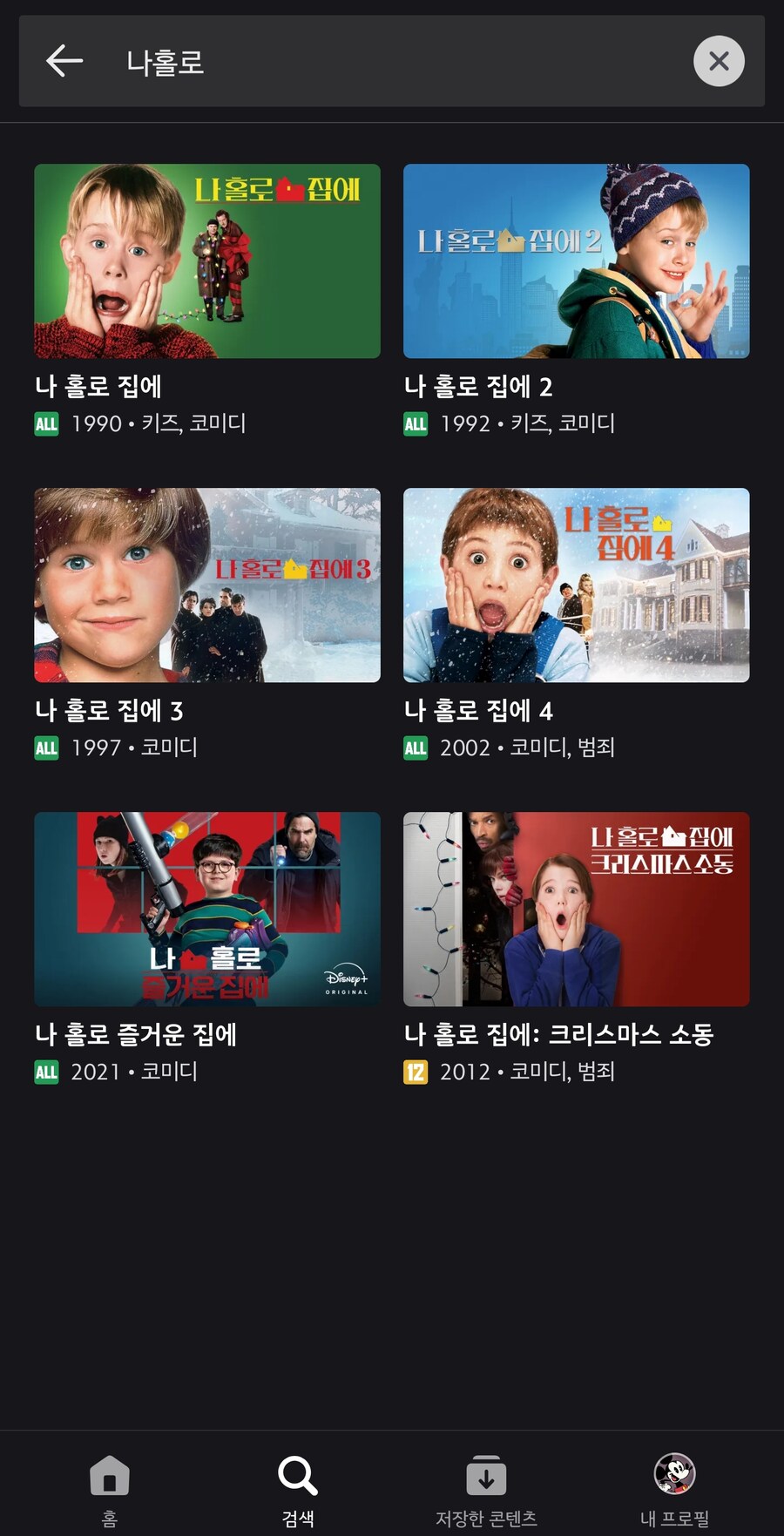Image resolution: width=784 pixels, height=1536 pixels.
Task: Open 나 홀로 집에: 크리스마스 소동
Action: coord(576,910)
